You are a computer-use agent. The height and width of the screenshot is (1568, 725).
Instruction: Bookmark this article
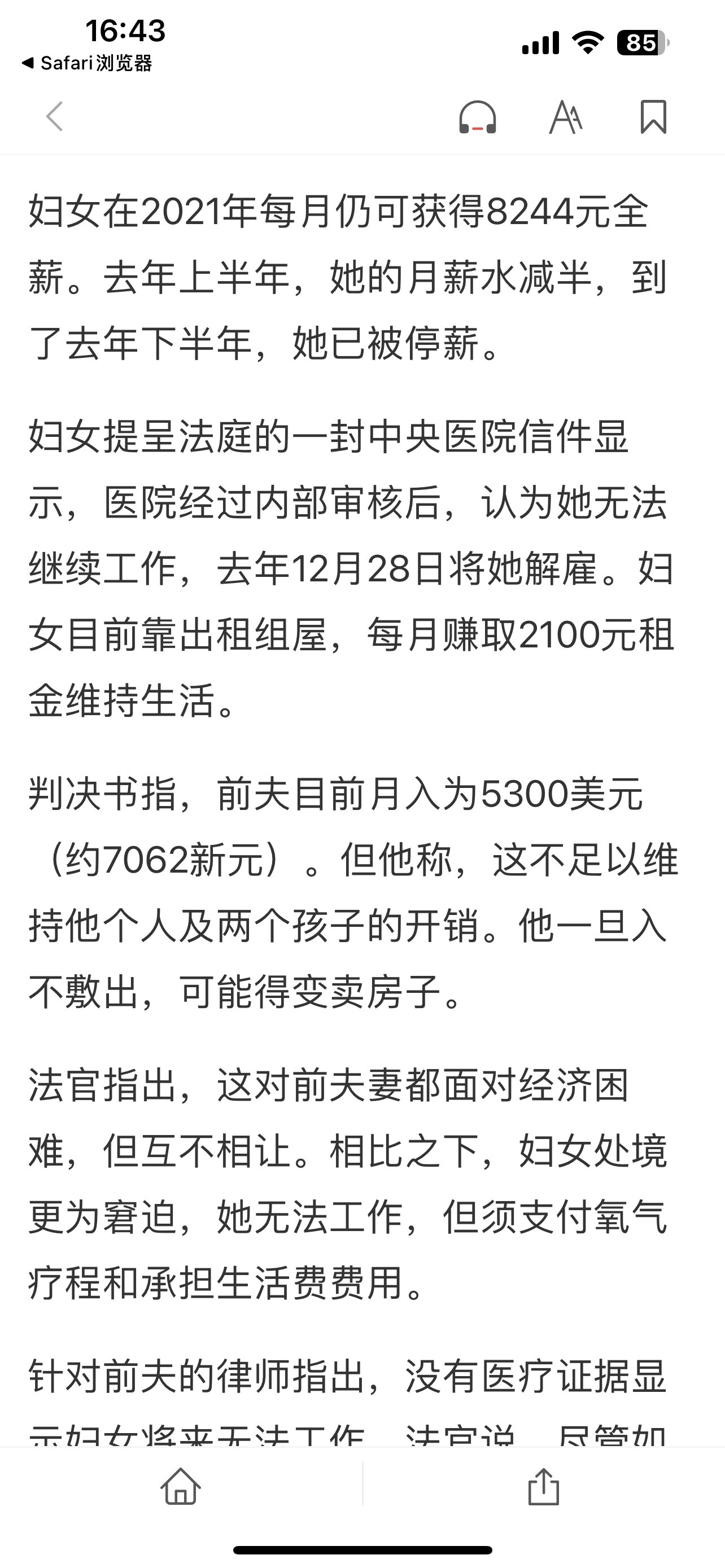point(653,117)
